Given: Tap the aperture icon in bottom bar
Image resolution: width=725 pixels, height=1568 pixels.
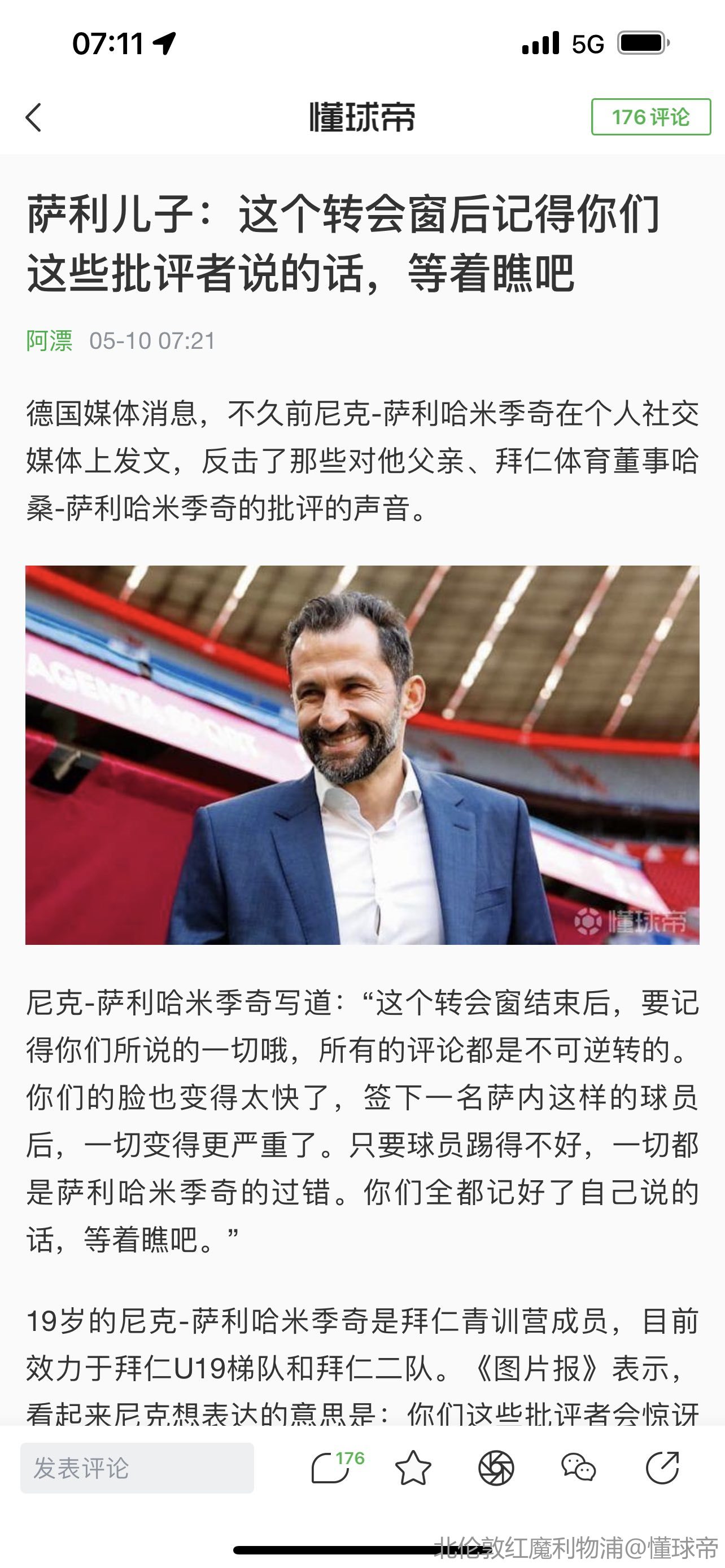Looking at the screenshot, I should 496,1468.
